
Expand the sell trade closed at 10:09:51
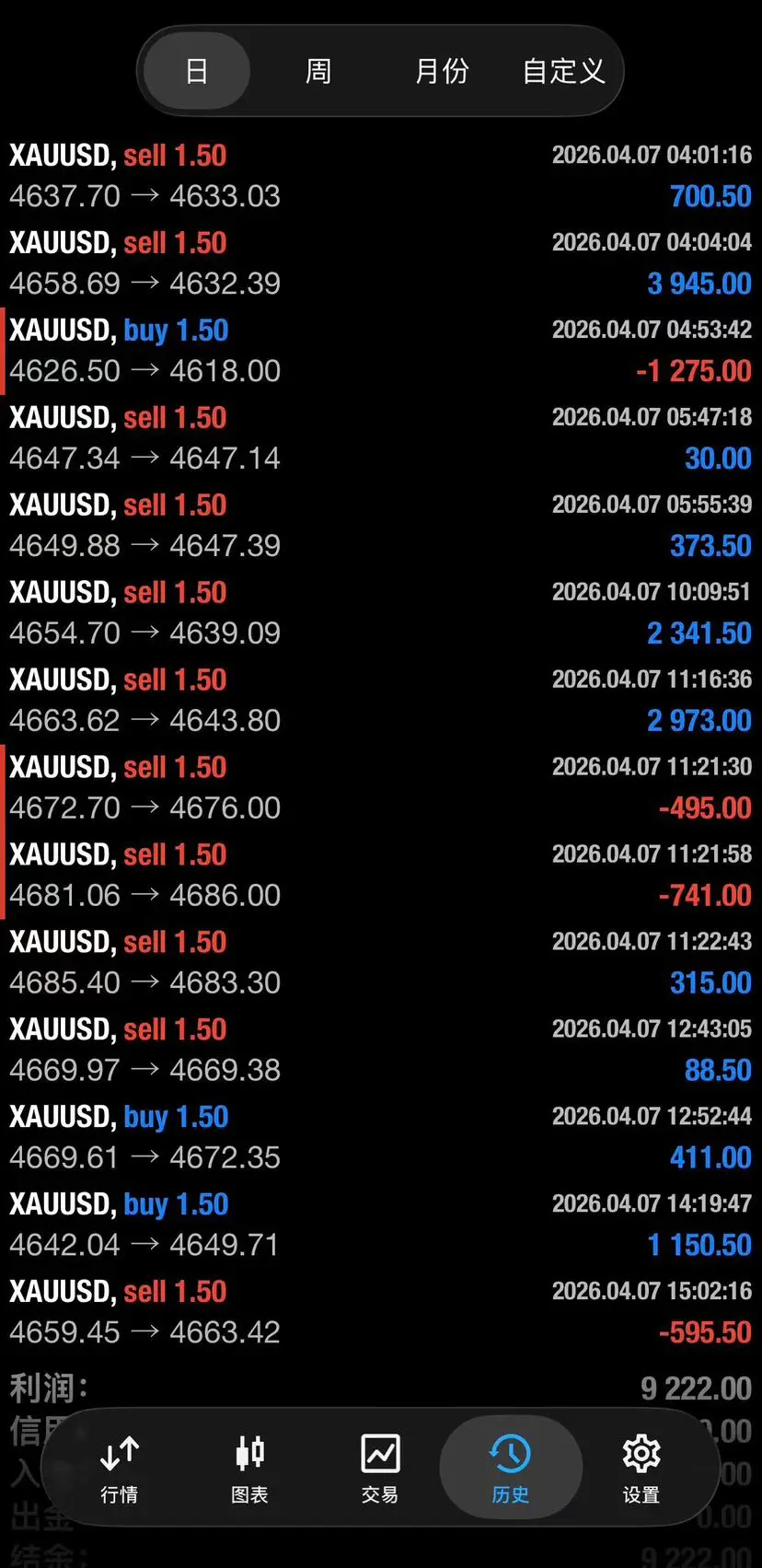(381, 613)
